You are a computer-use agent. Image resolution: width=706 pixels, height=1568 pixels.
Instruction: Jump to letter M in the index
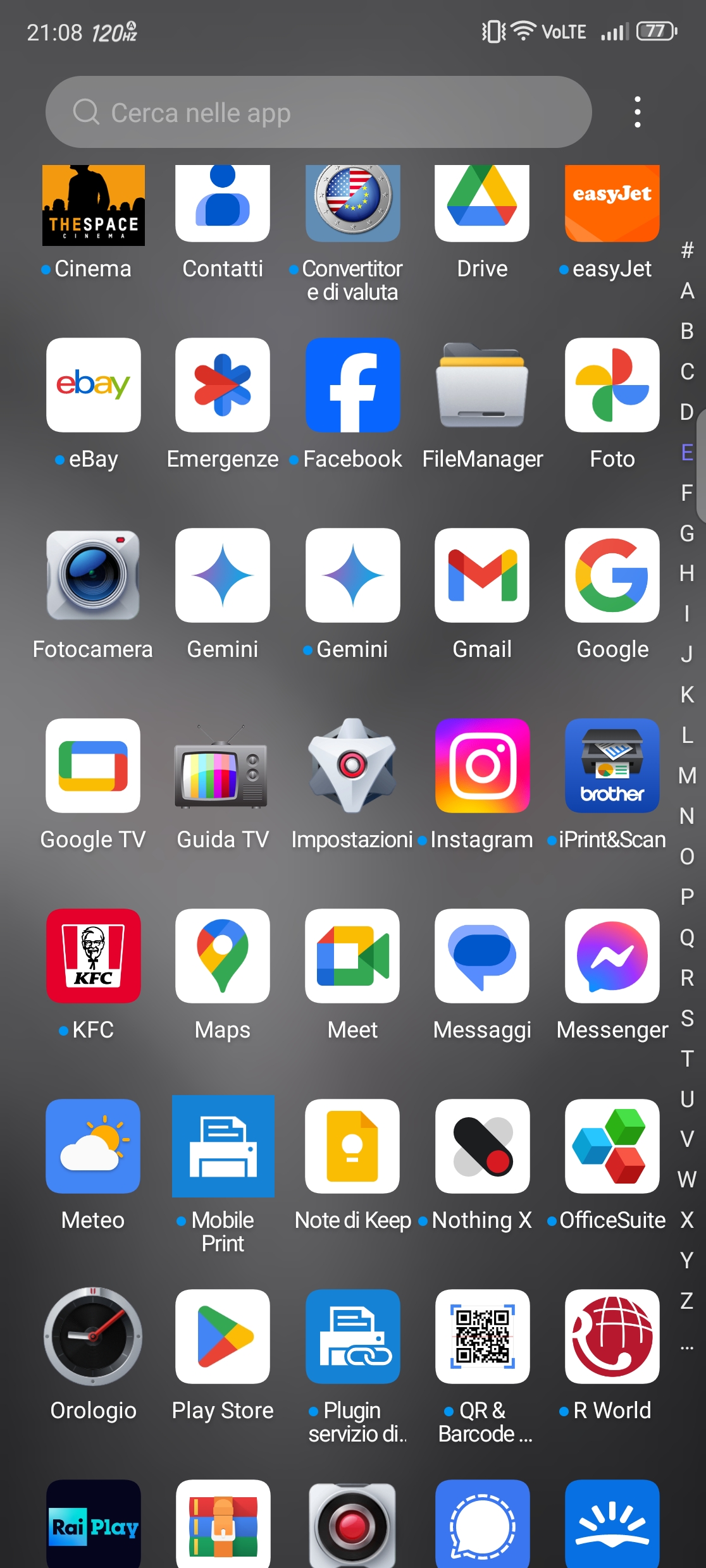point(687,776)
